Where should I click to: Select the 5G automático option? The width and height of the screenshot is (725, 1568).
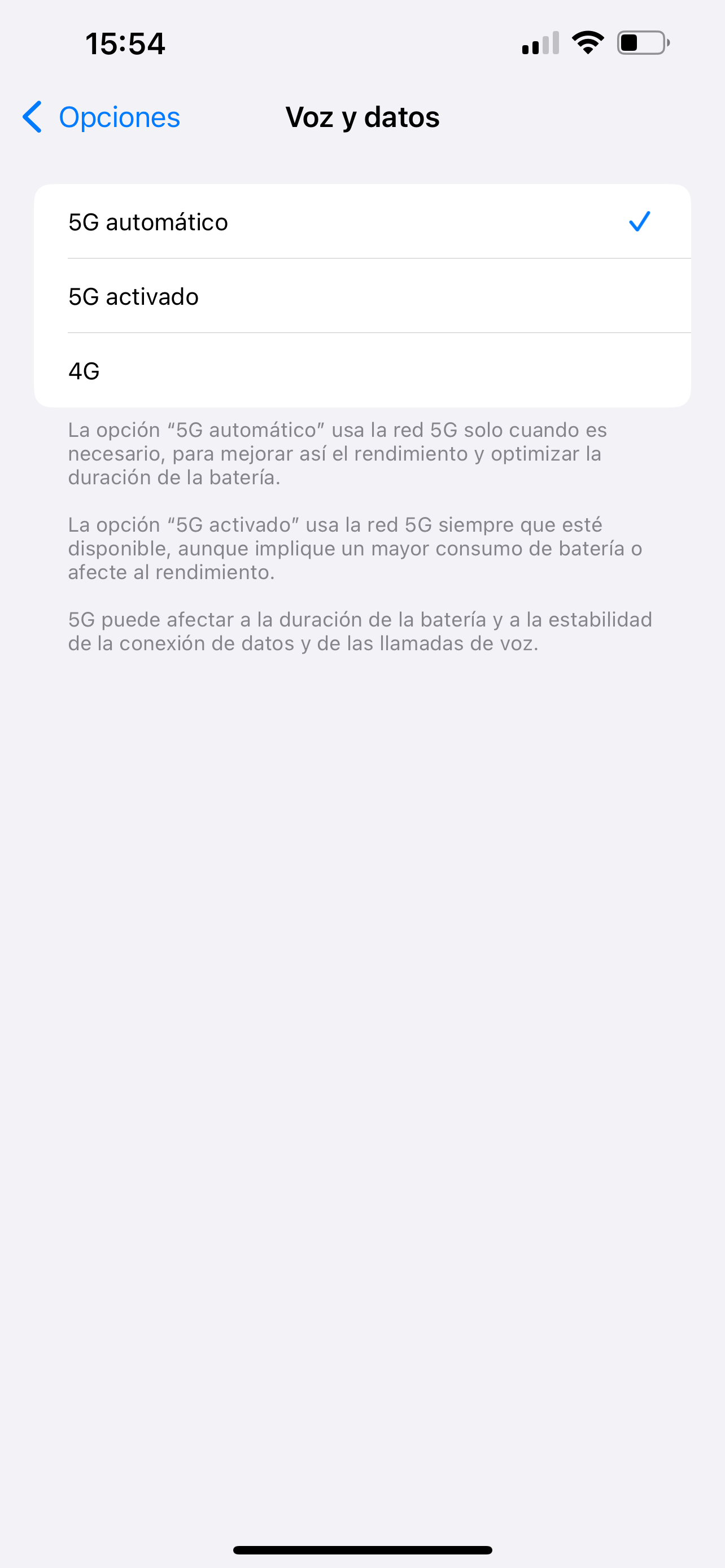click(x=361, y=222)
